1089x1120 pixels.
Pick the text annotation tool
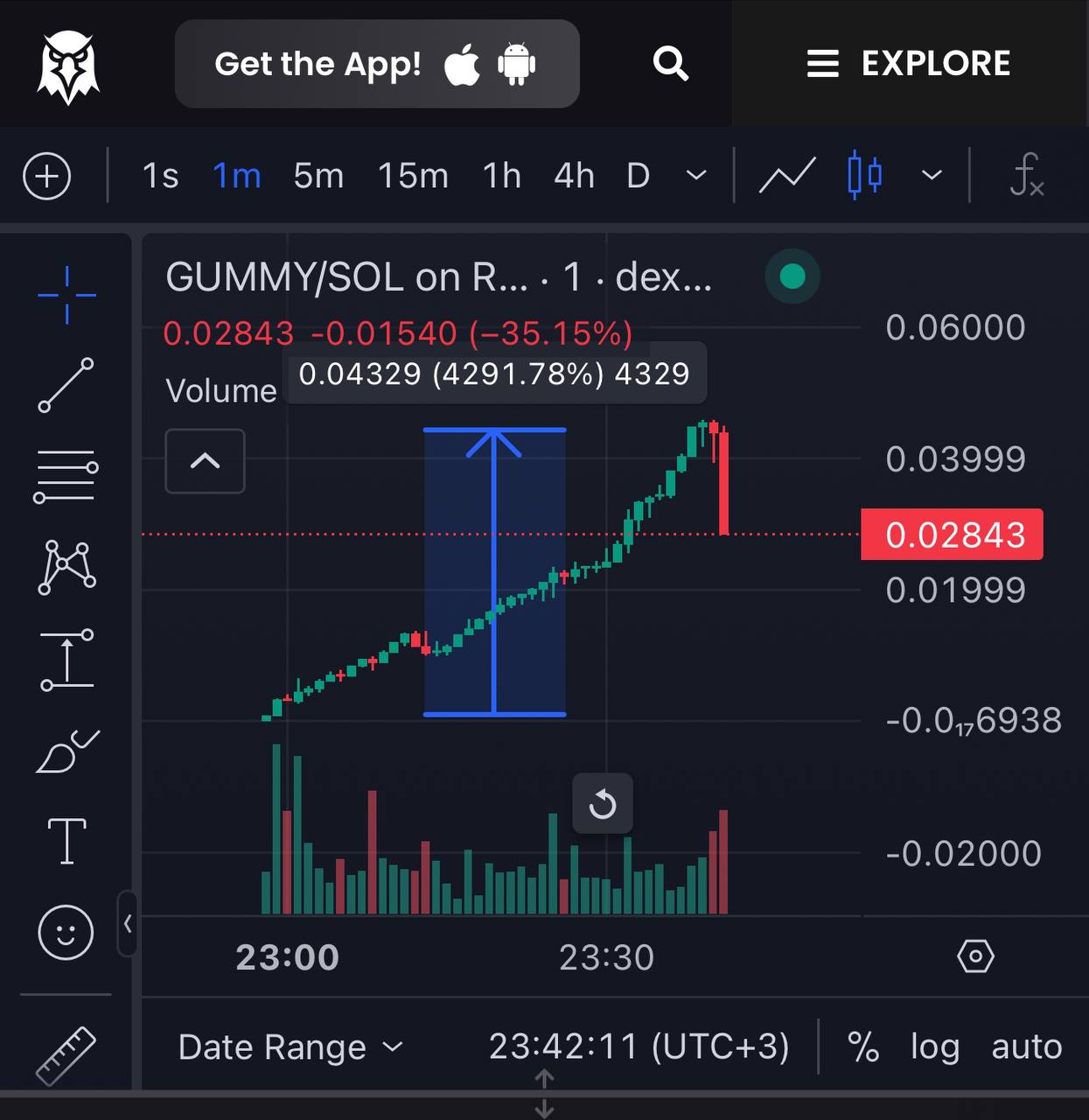(x=66, y=841)
